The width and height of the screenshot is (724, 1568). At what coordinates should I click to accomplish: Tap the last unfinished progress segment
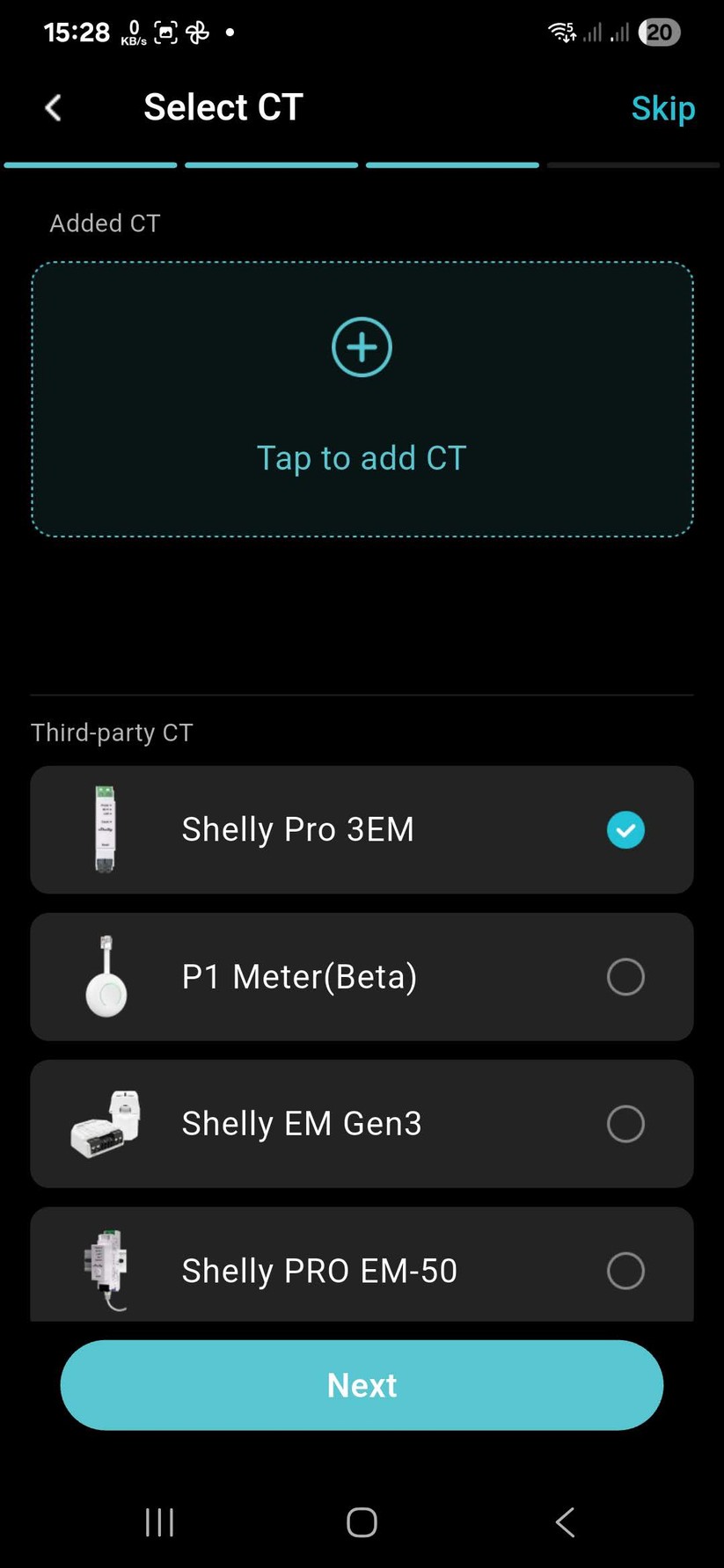tap(633, 164)
